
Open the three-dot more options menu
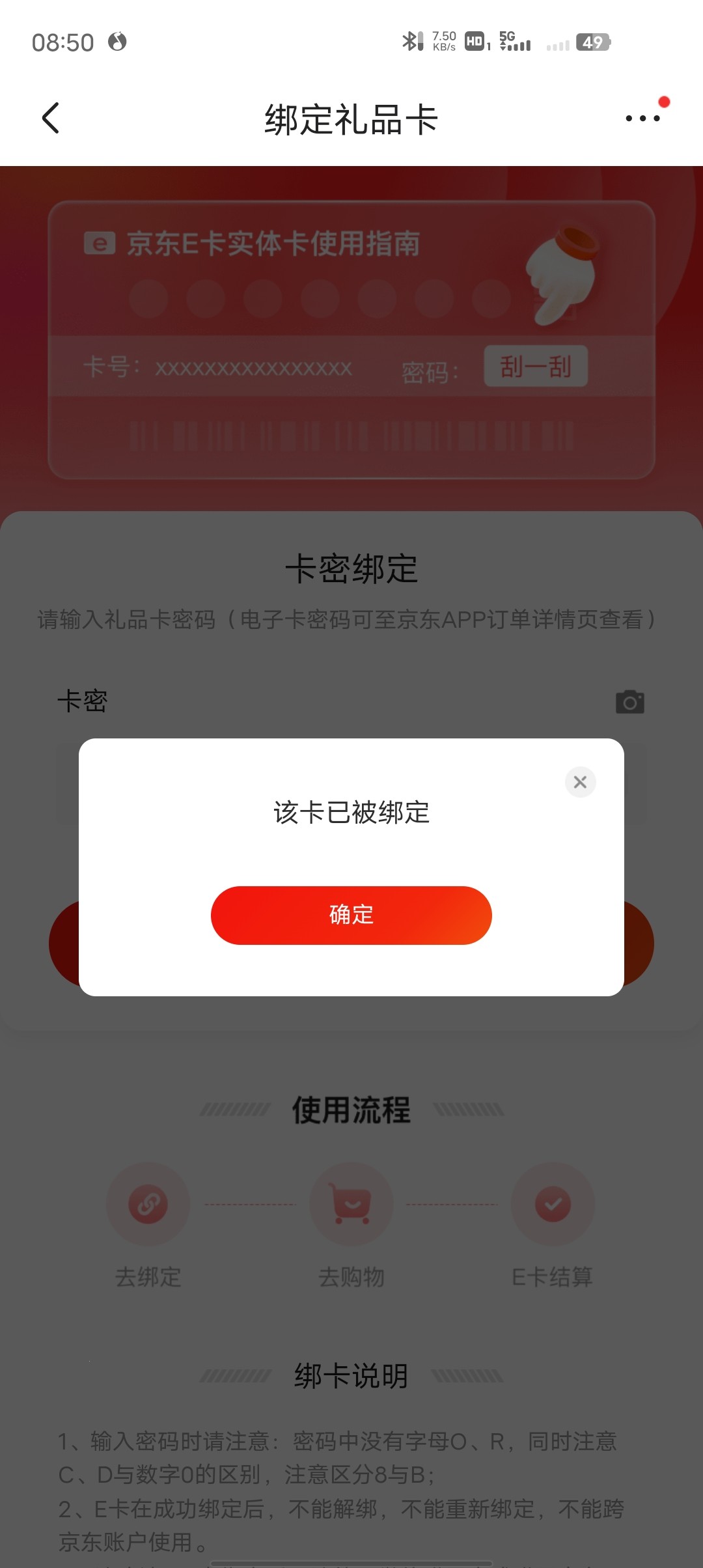pos(643,119)
